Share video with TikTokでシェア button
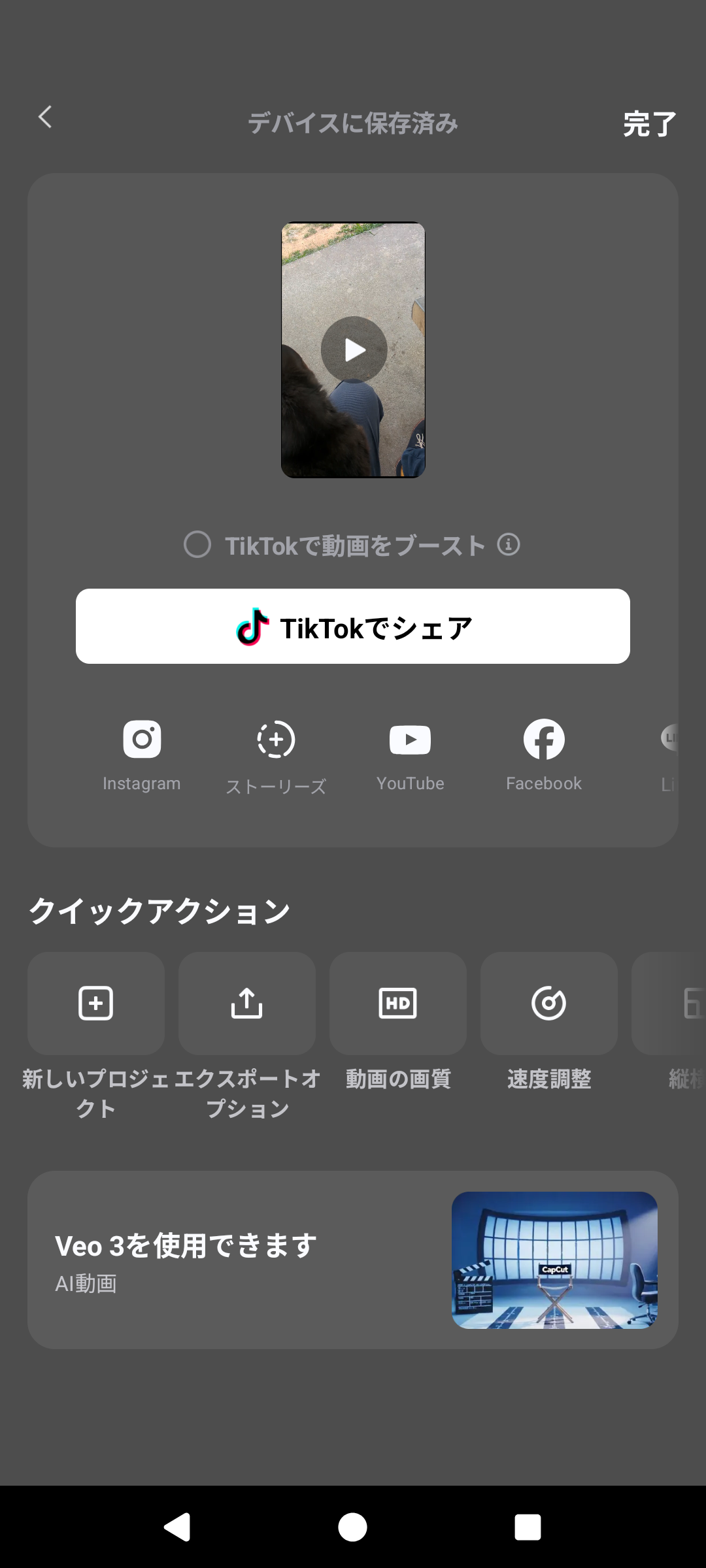The width and height of the screenshot is (706, 1568). click(353, 627)
